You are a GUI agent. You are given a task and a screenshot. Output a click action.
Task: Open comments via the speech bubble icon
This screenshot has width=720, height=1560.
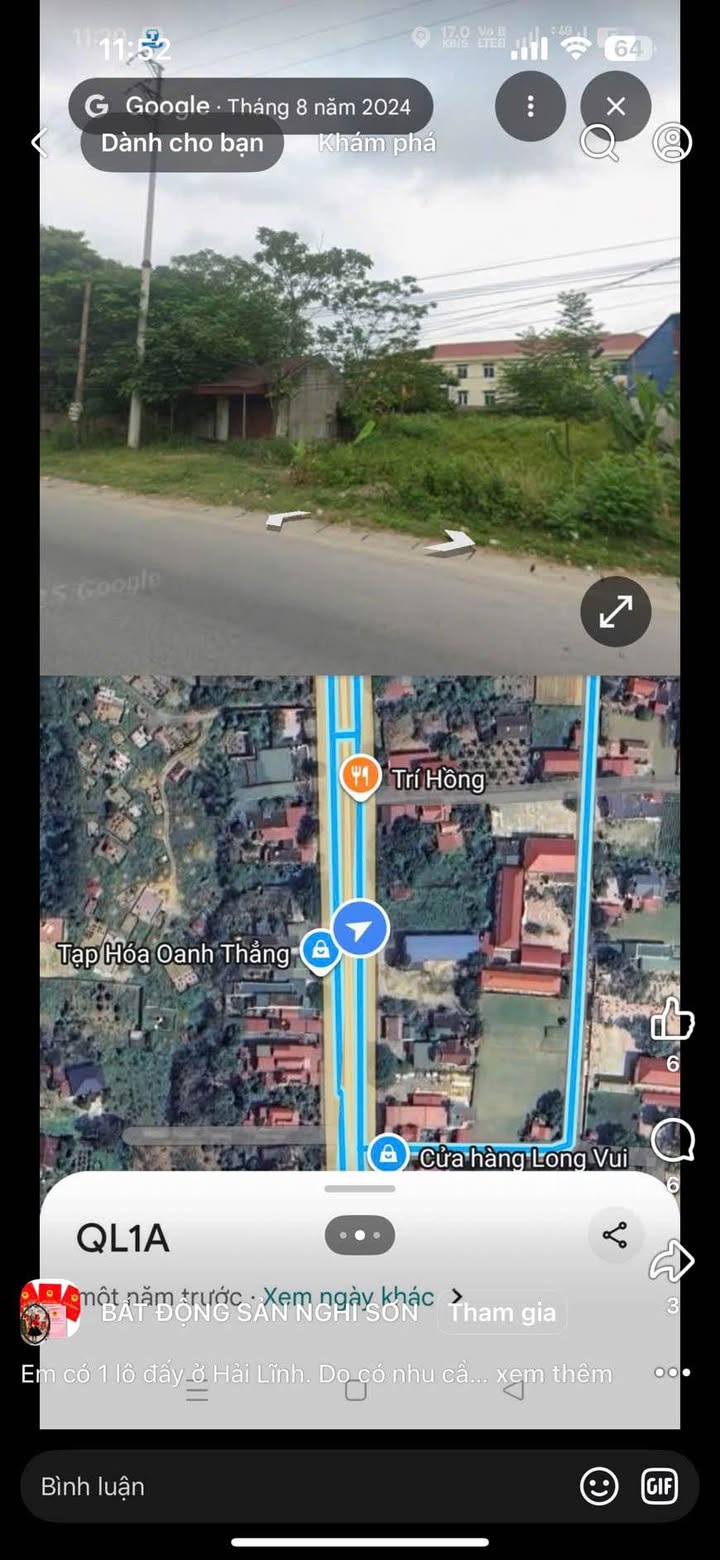672,1140
